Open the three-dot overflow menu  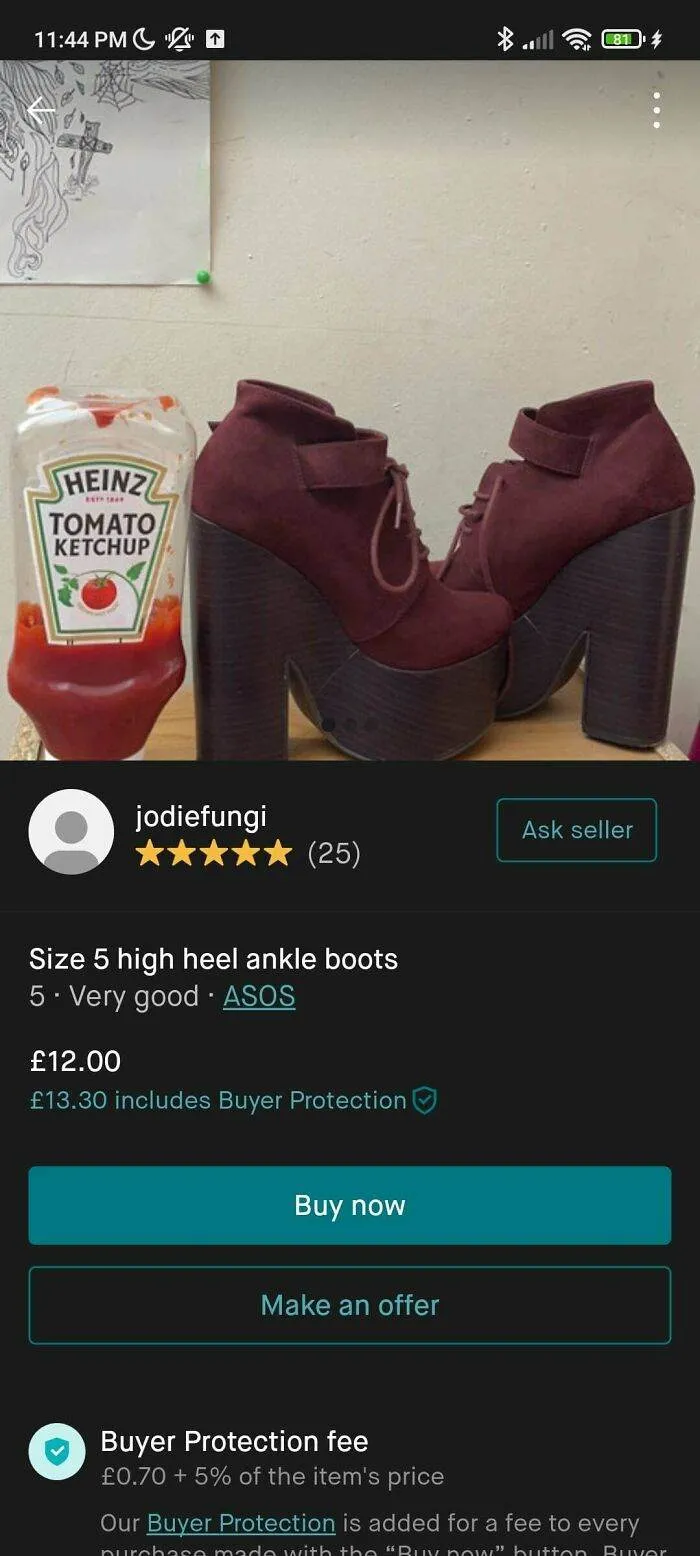(x=656, y=110)
